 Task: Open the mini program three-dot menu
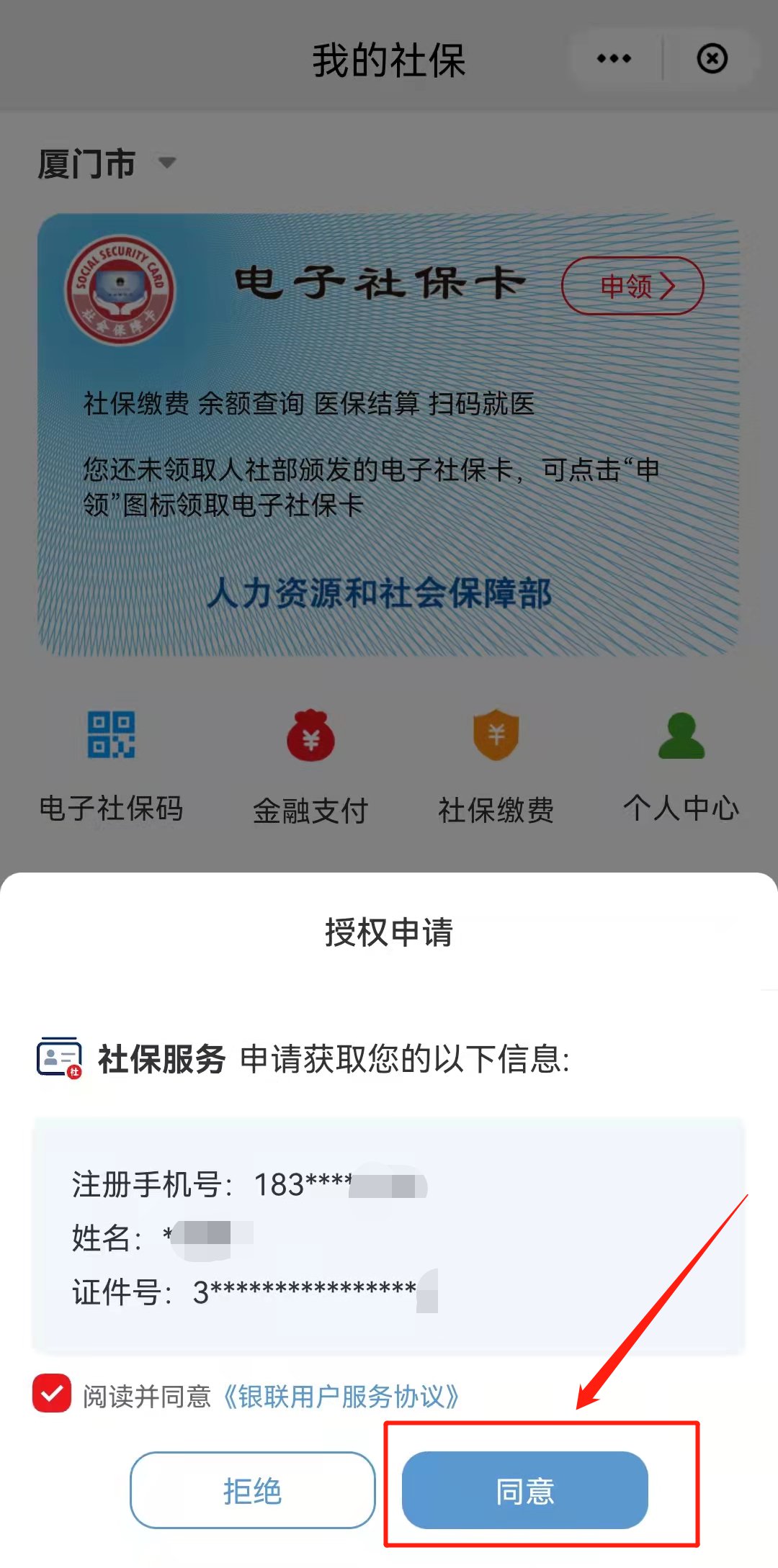[614, 59]
